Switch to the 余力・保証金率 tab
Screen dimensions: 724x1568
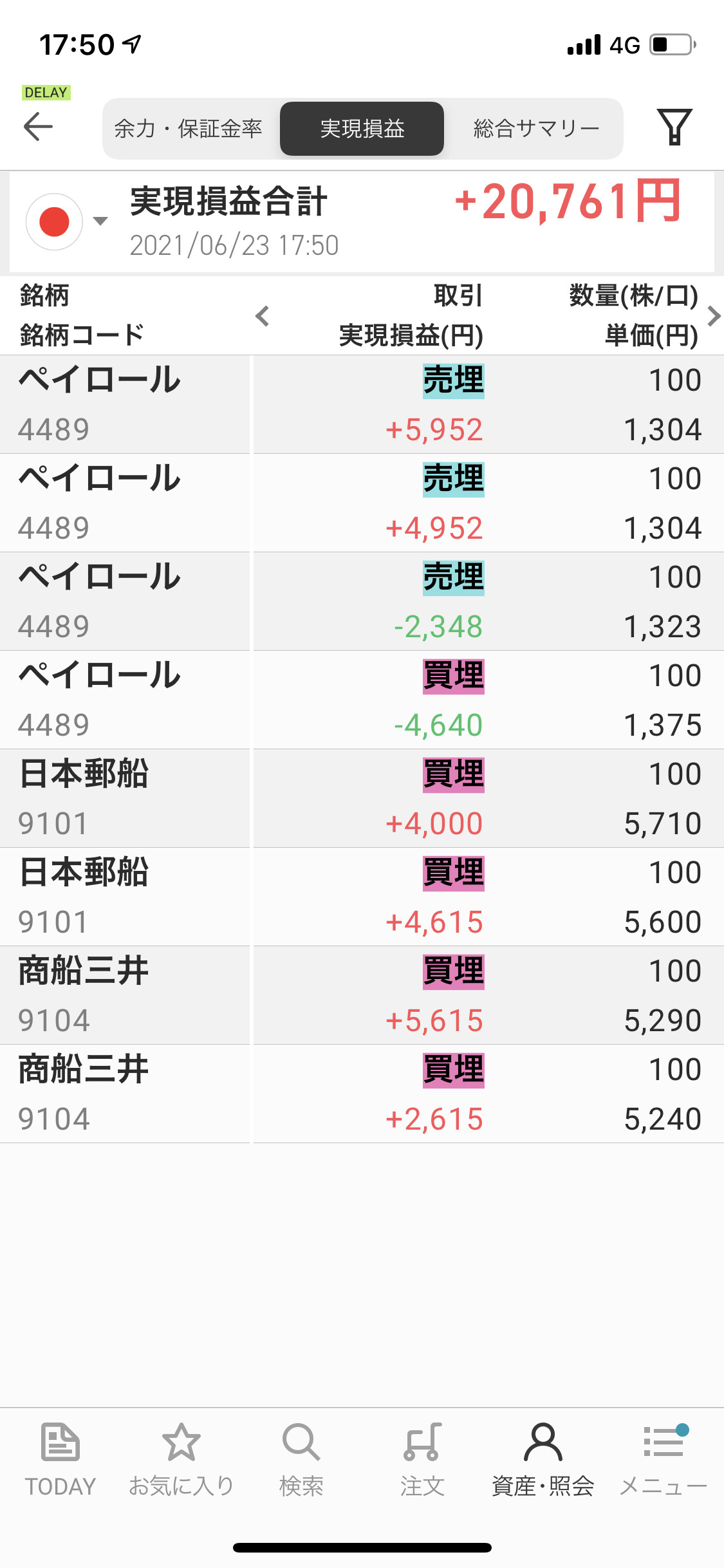point(189,129)
